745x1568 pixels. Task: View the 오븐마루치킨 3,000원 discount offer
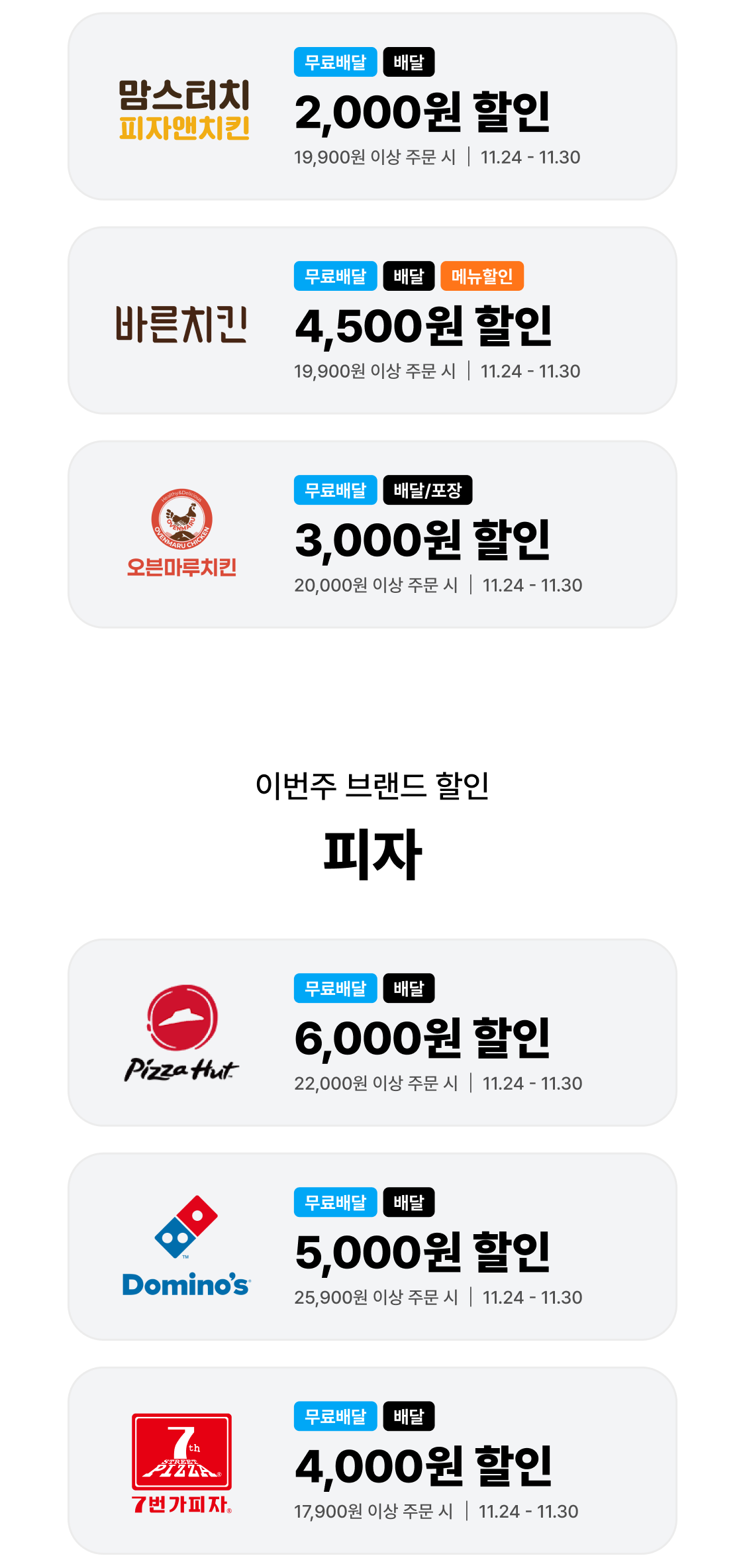pyautogui.click(x=372, y=535)
